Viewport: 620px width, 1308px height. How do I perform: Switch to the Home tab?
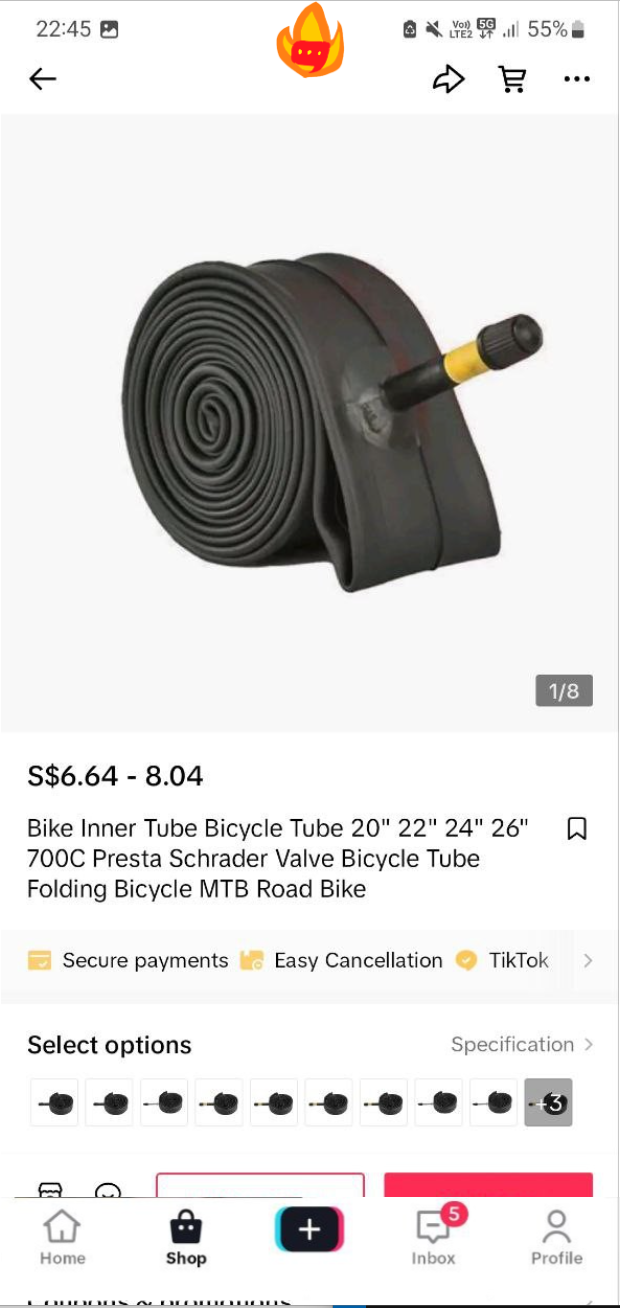tap(62, 1236)
